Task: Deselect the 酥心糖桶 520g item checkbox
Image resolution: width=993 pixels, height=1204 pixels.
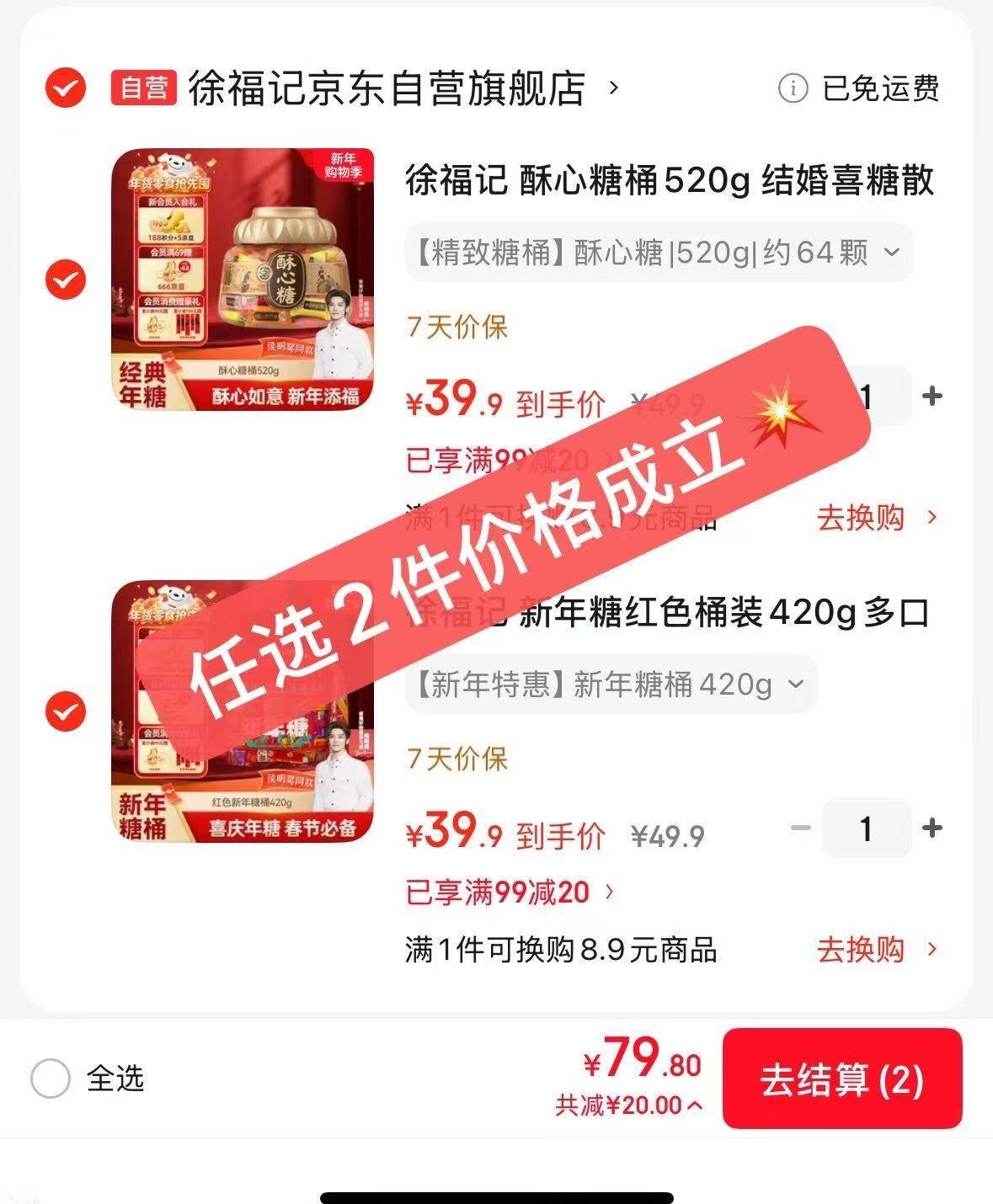Action: [66, 280]
